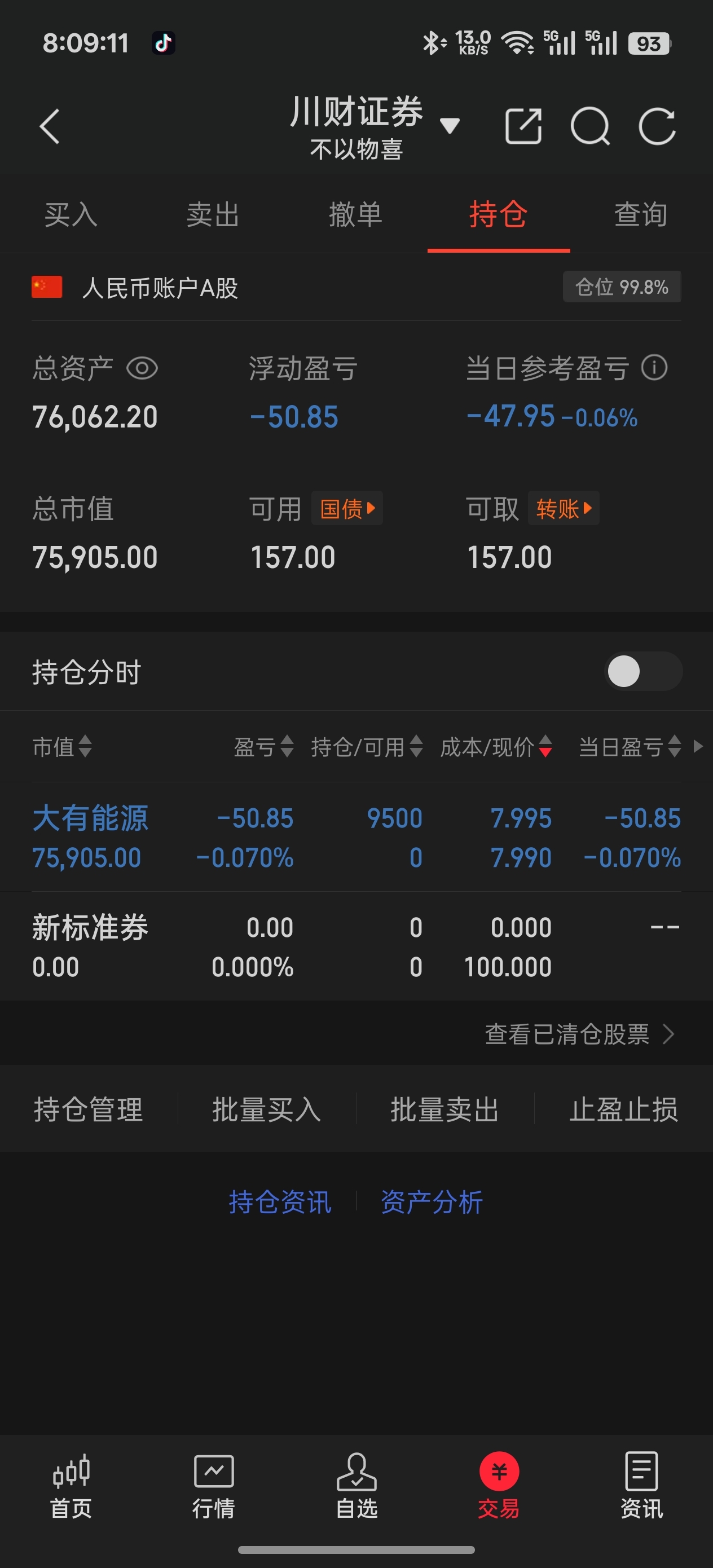Tap the share icon in the header
713x1568 pixels.
(x=523, y=126)
